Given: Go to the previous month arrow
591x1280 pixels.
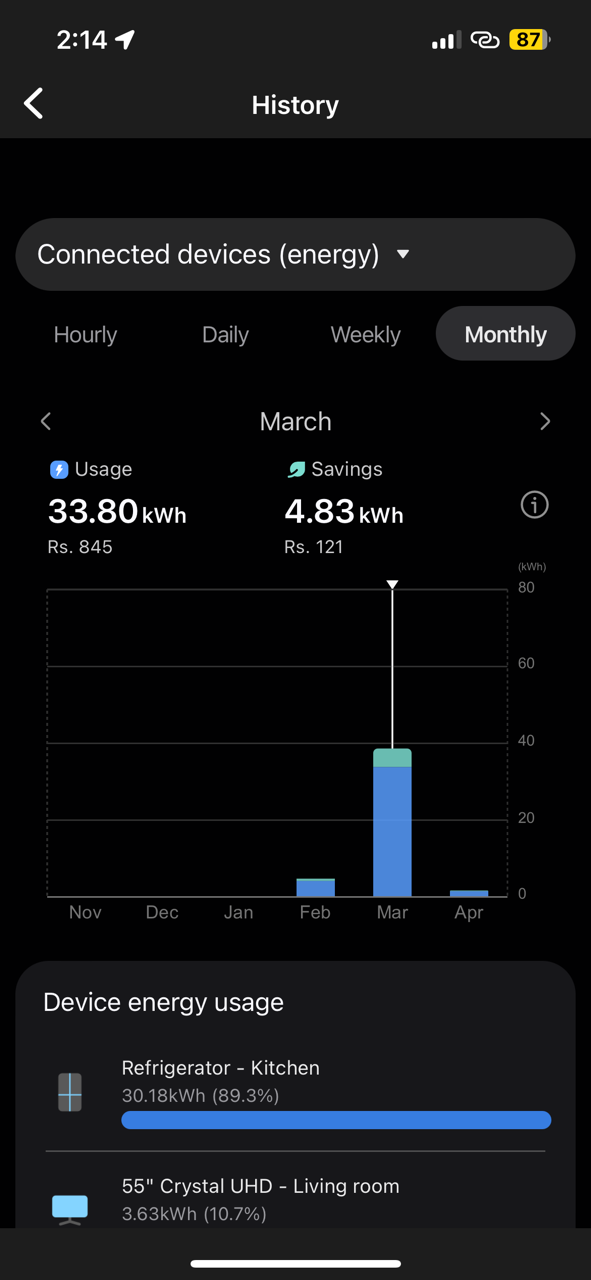Looking at the screenshot, I should (x=46, y=422).
